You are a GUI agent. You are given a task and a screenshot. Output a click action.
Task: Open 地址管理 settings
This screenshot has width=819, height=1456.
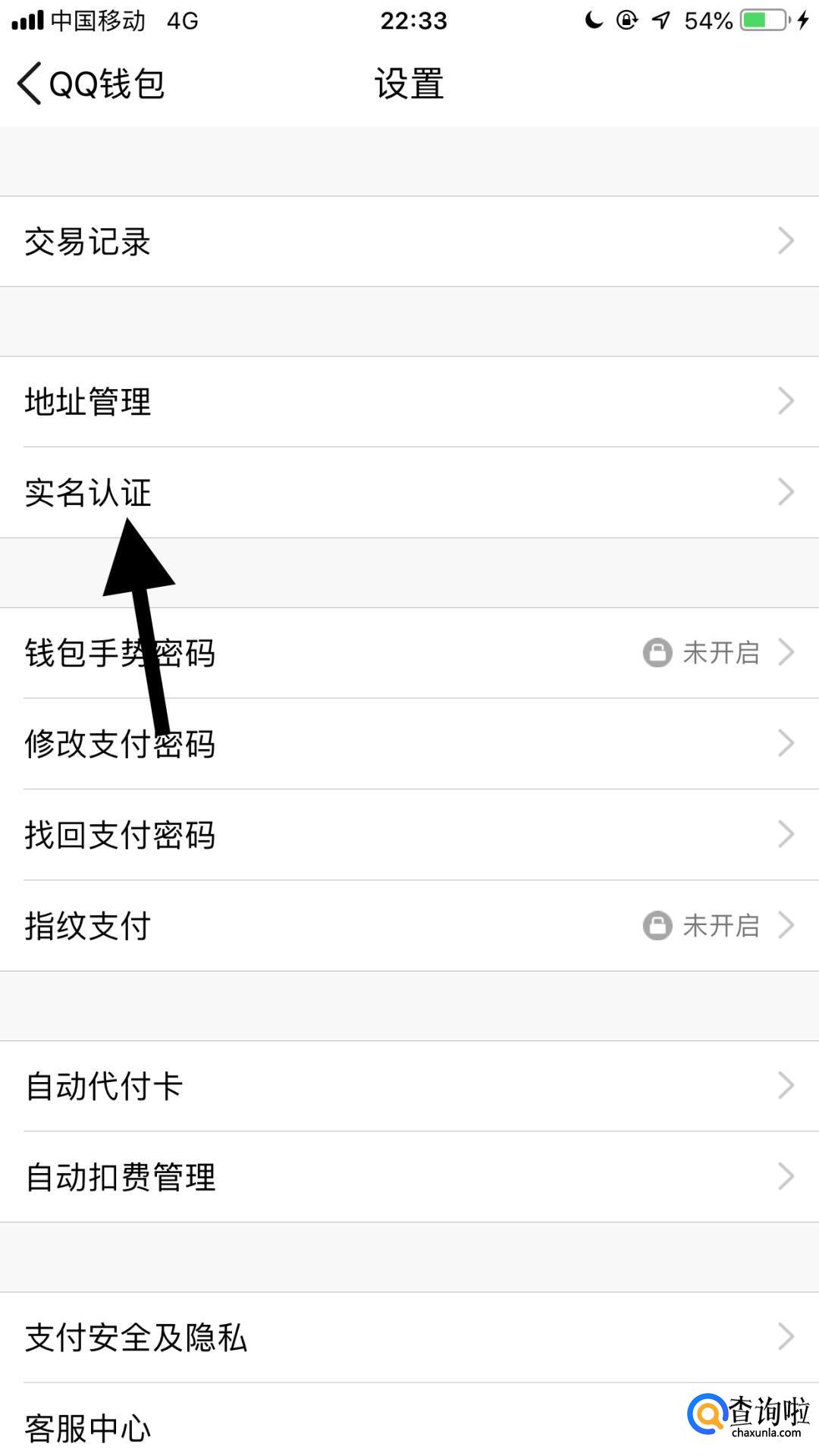pyautogui.click(x=409, y=401)
